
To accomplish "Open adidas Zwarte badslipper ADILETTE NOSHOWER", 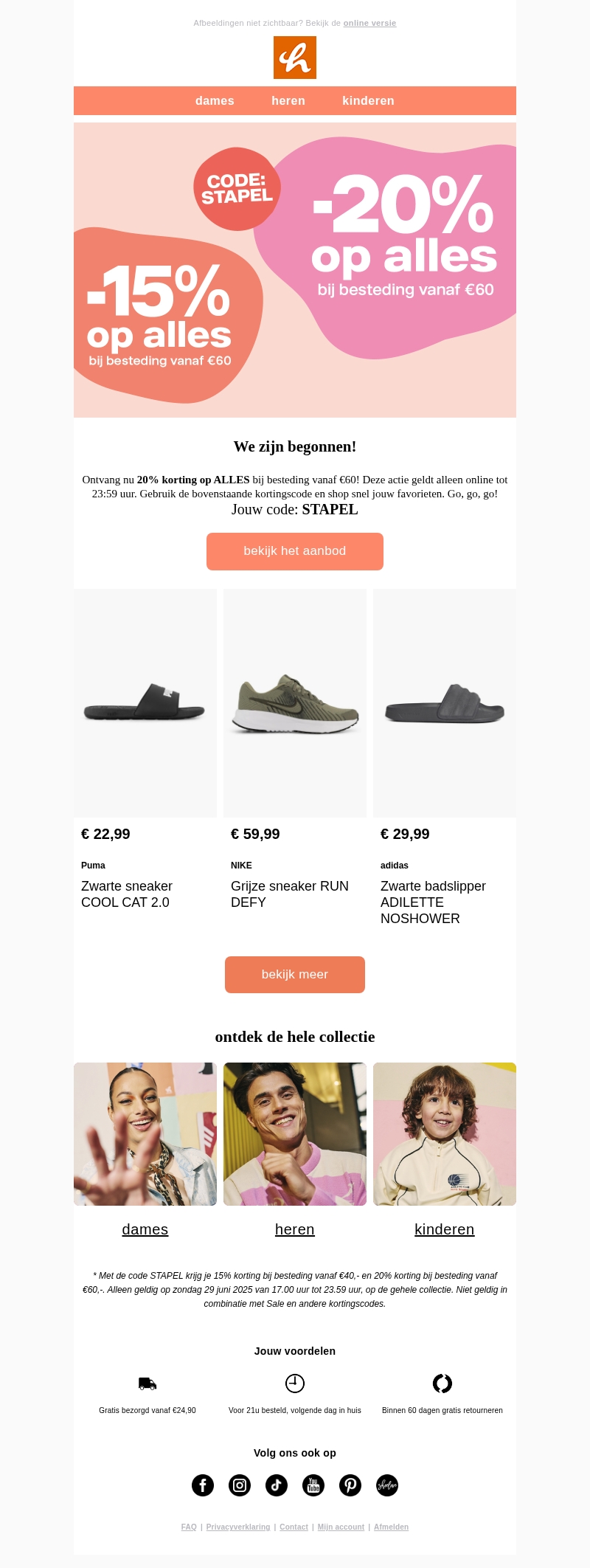I will point(445,703).
